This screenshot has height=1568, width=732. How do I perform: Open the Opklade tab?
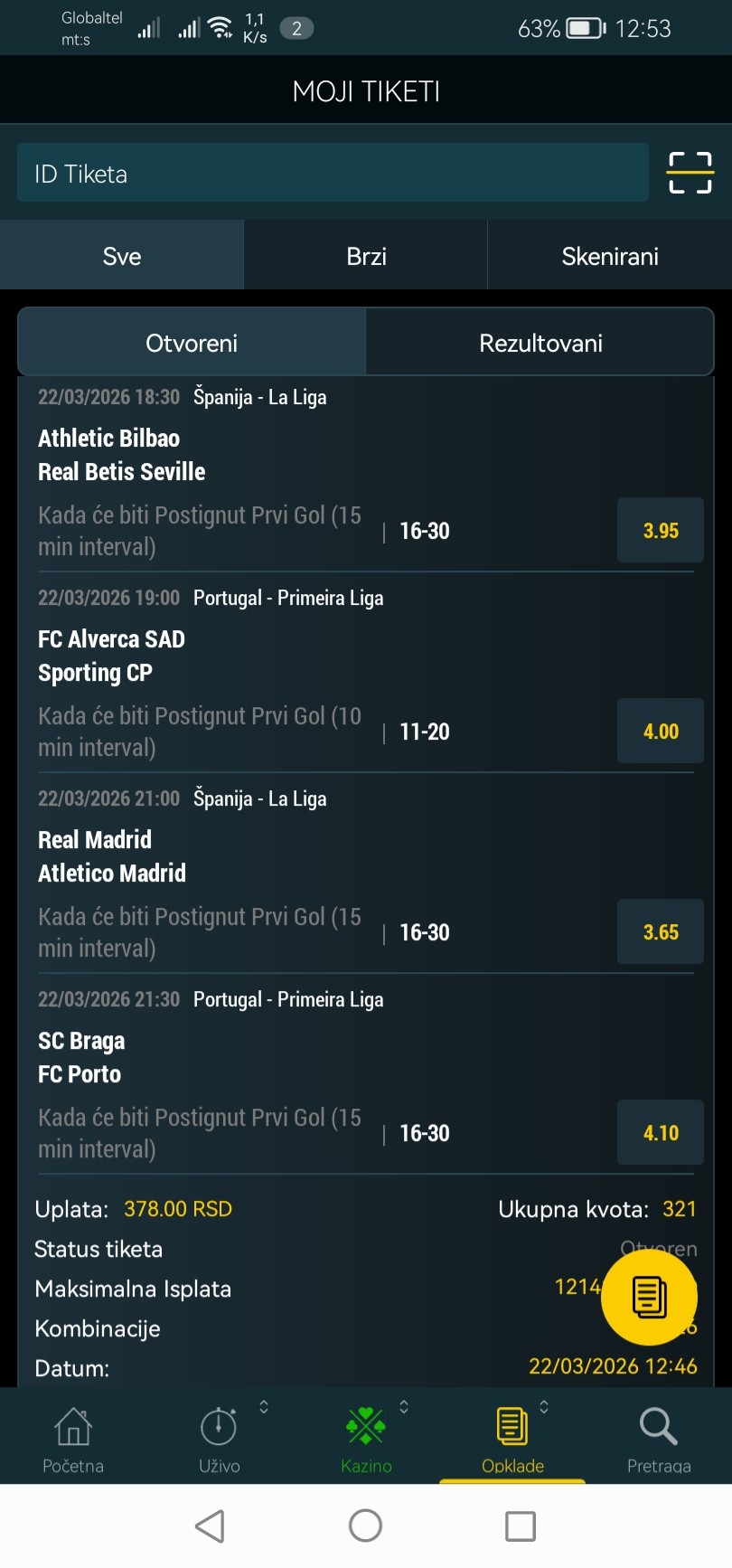[x=512, y=1439]
